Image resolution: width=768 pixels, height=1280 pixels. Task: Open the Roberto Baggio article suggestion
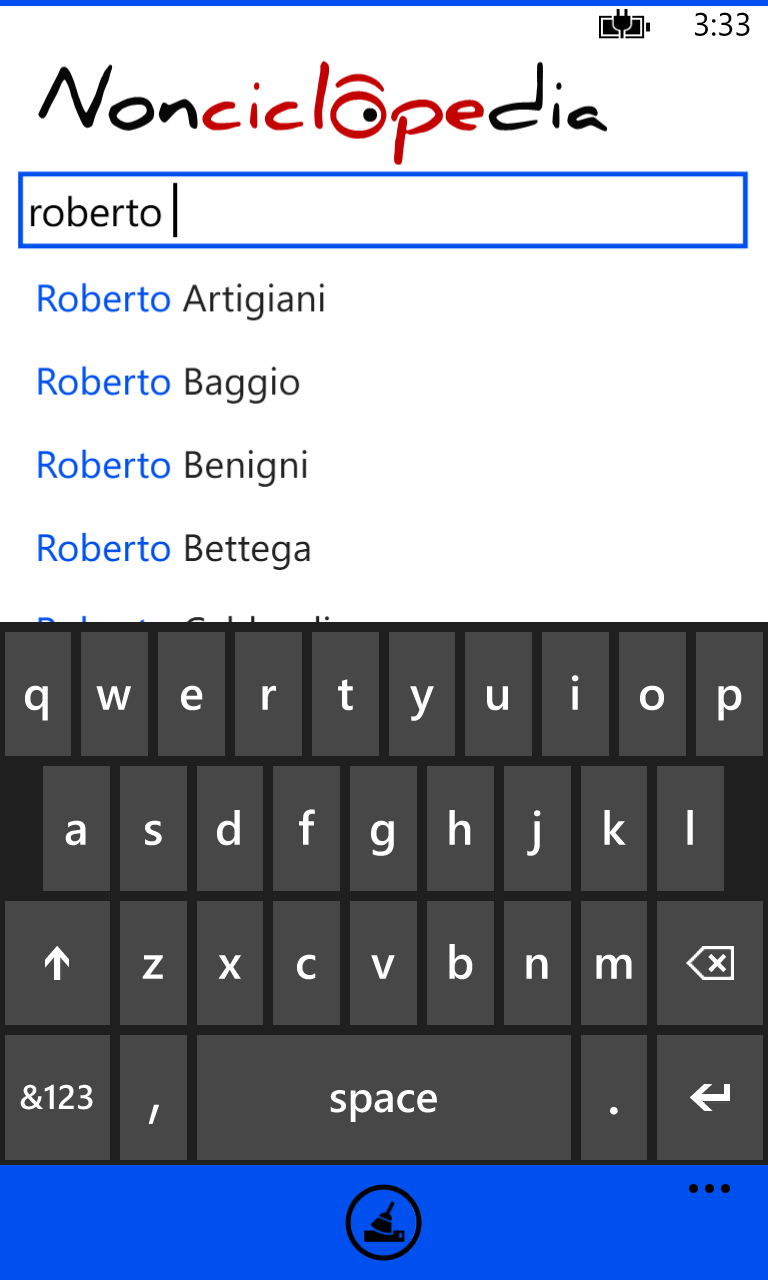[x=168, y=381]
